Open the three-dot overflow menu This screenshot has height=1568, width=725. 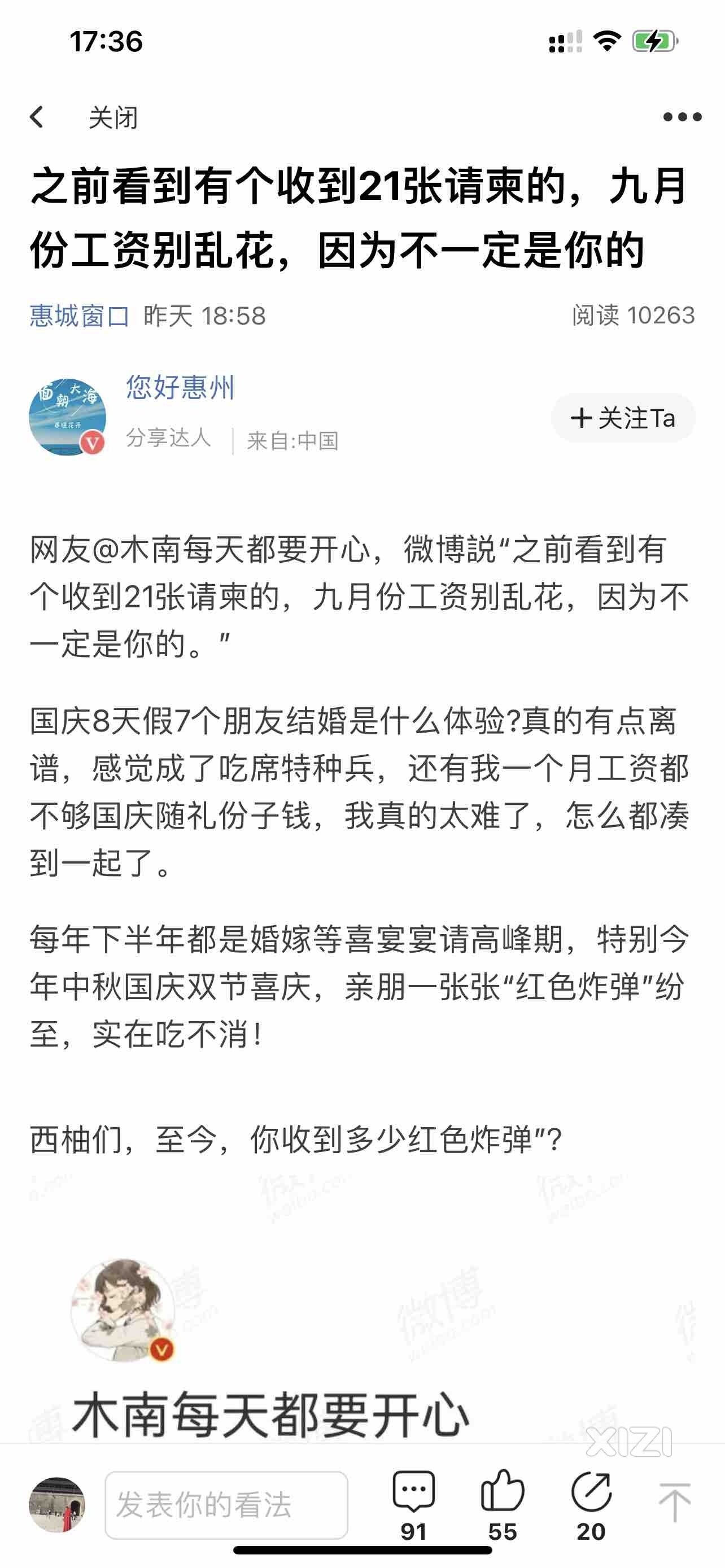click(x=682, y=117)
